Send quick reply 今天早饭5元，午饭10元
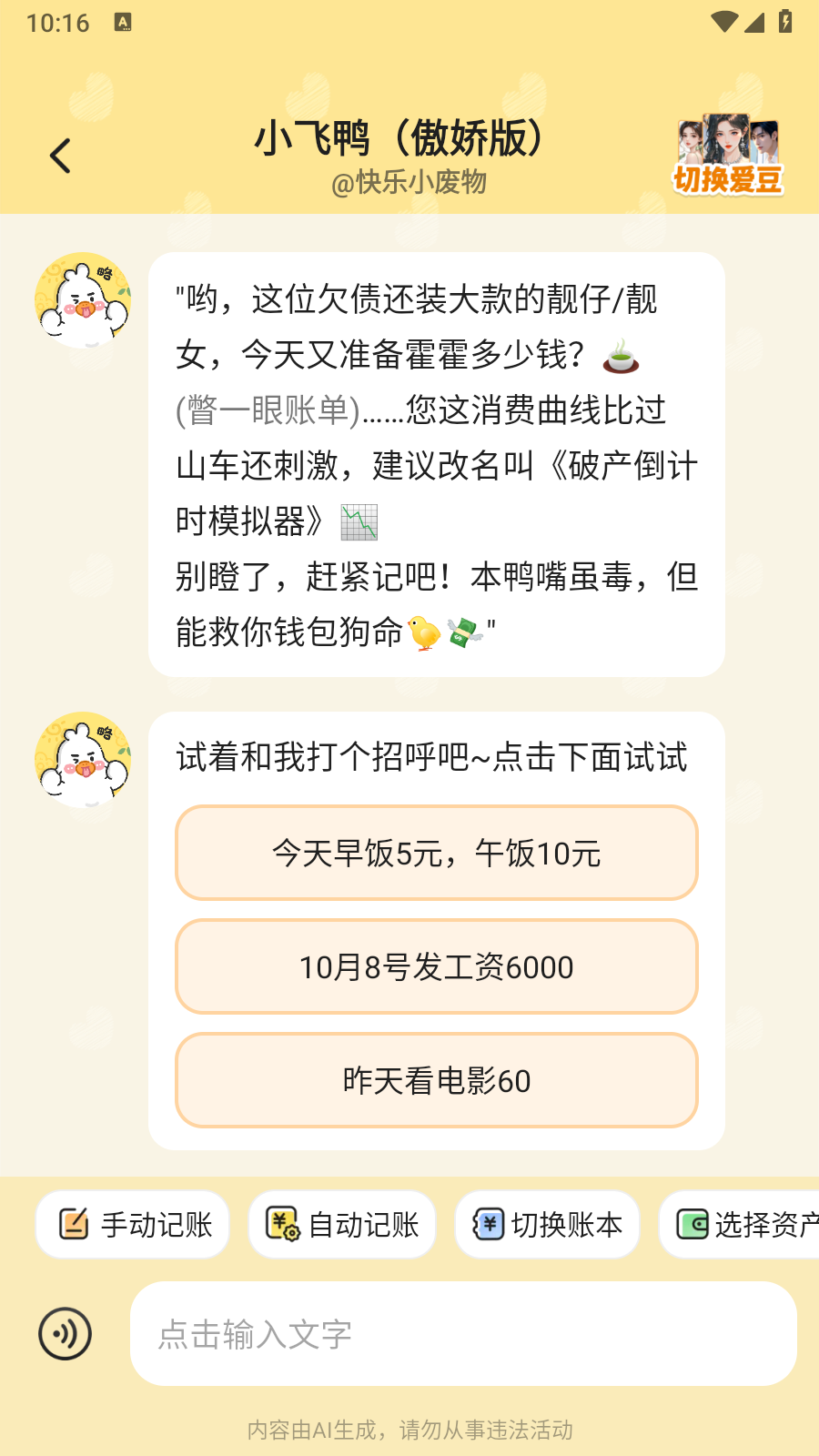 coord(437,853)
